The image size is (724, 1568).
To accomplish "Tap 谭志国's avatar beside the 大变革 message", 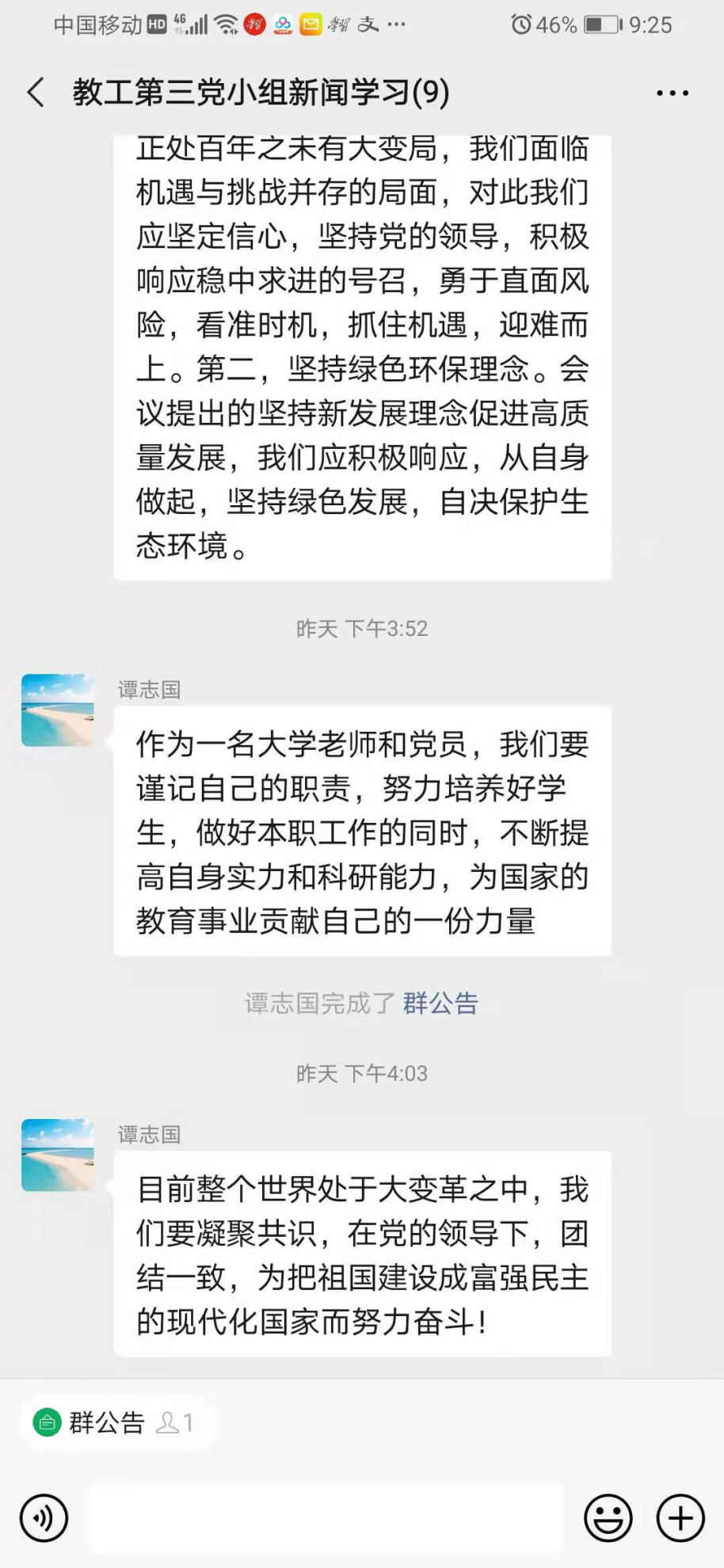I will (x=58, y=1155).
